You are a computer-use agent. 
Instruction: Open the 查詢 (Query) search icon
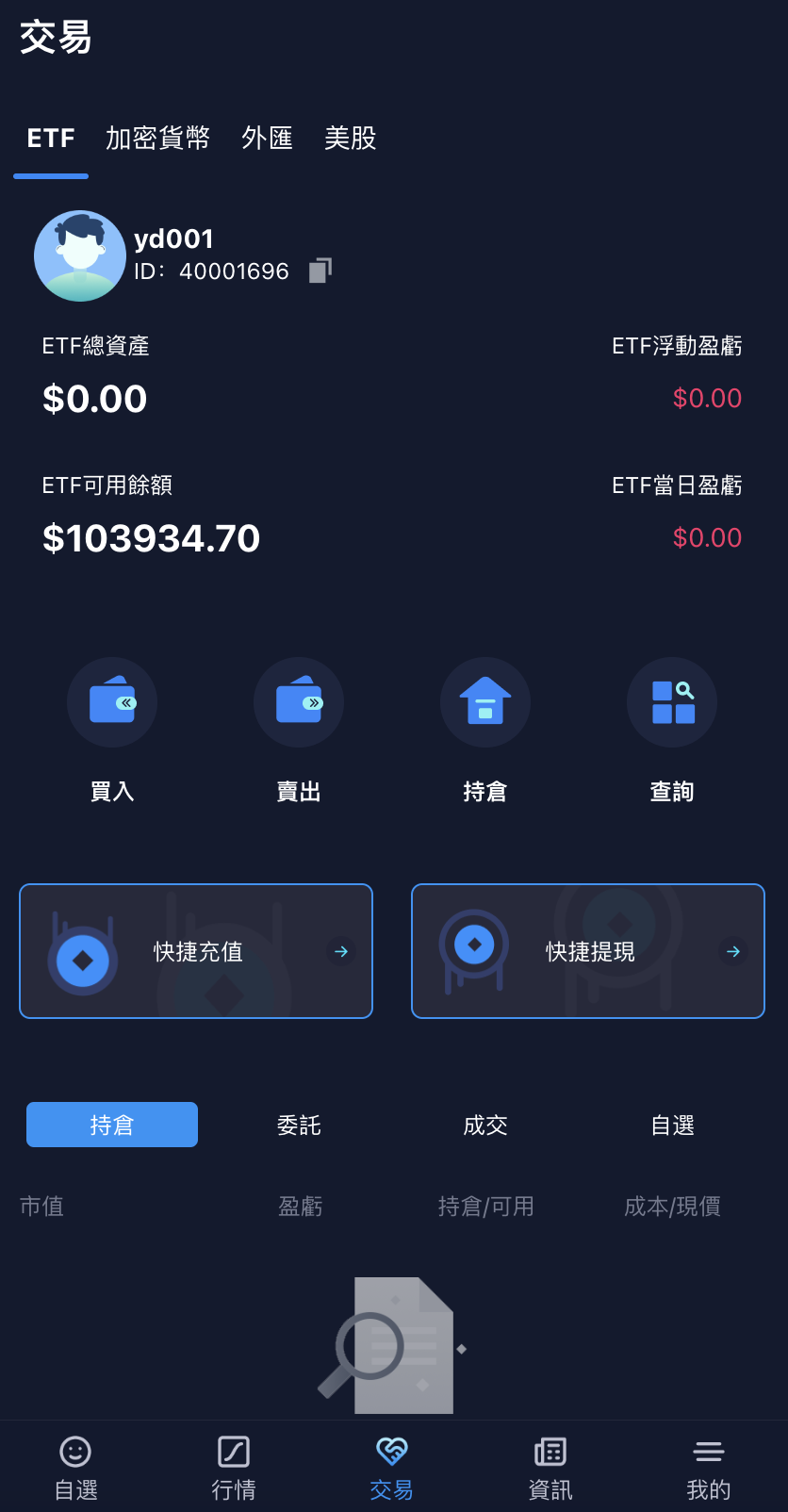pyautogui.click(x=671, y=701)
